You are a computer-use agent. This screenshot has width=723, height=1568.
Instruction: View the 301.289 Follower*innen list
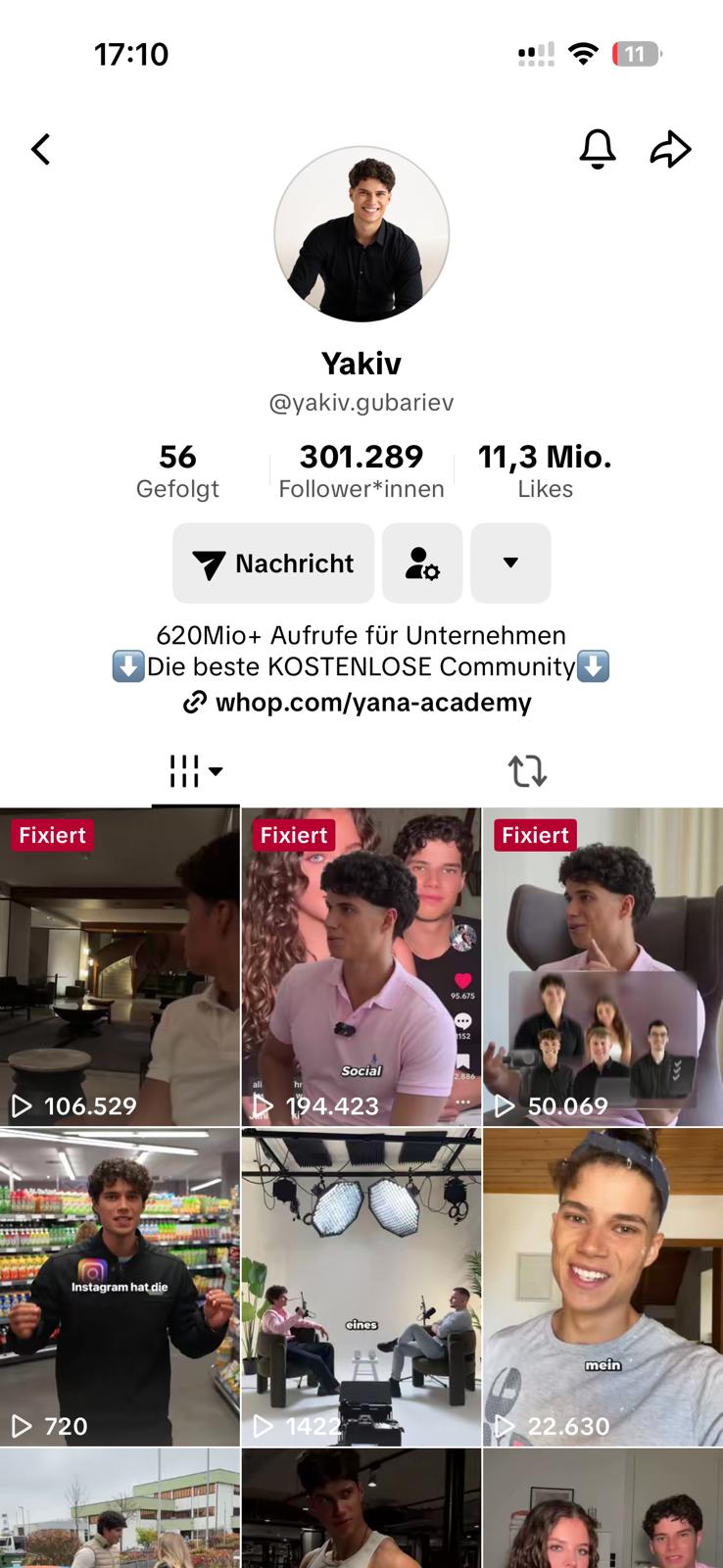tap(361, 471)
